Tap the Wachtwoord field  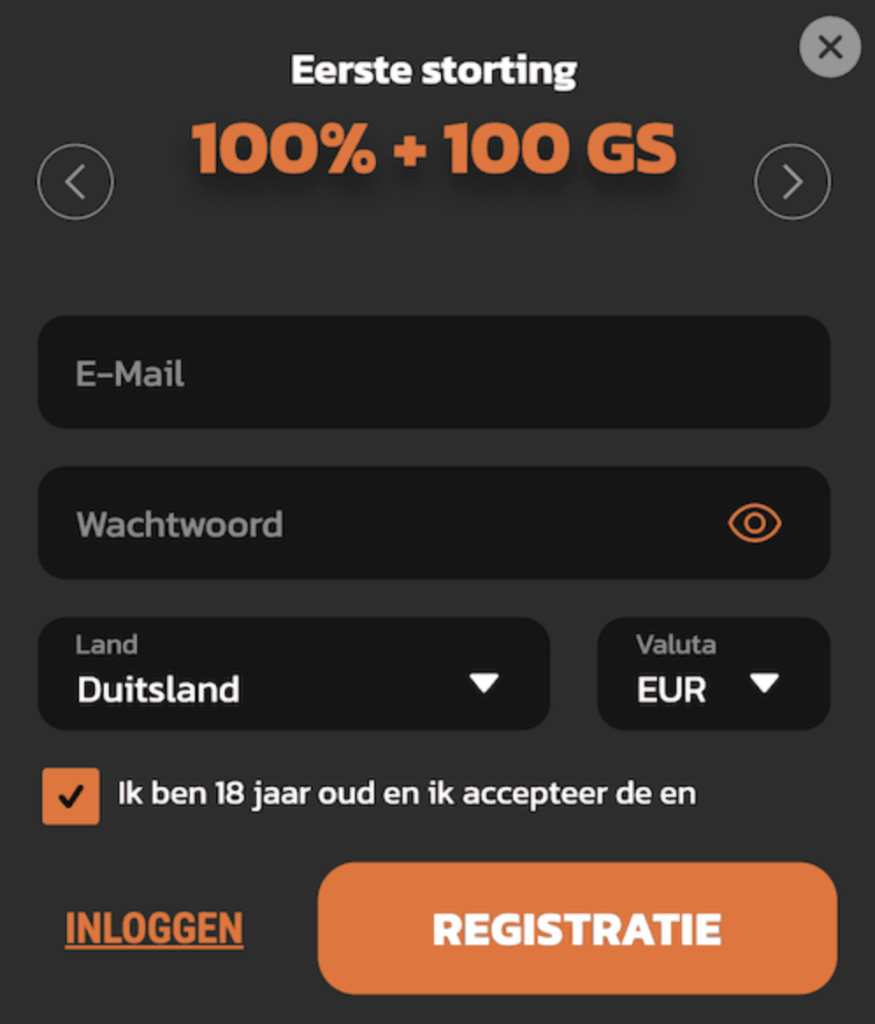click(380, 523)
